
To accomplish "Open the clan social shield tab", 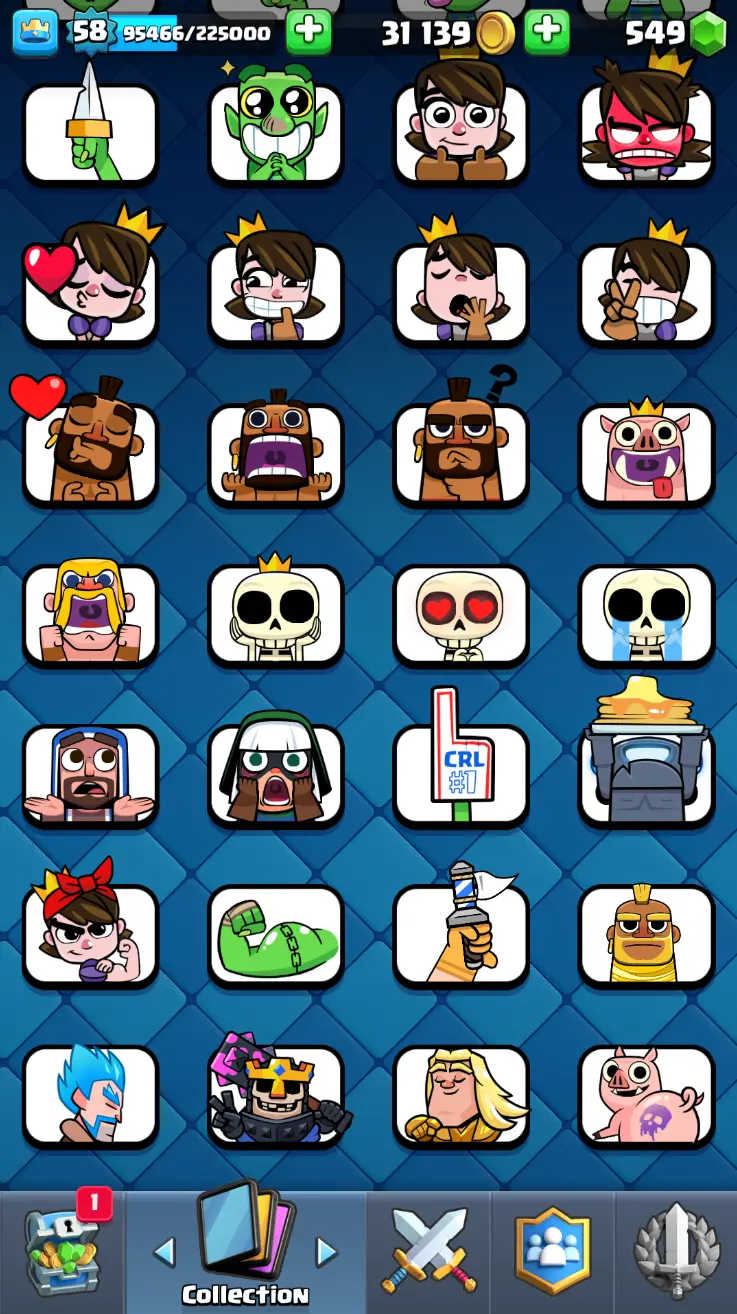I will pos(553,1252).
